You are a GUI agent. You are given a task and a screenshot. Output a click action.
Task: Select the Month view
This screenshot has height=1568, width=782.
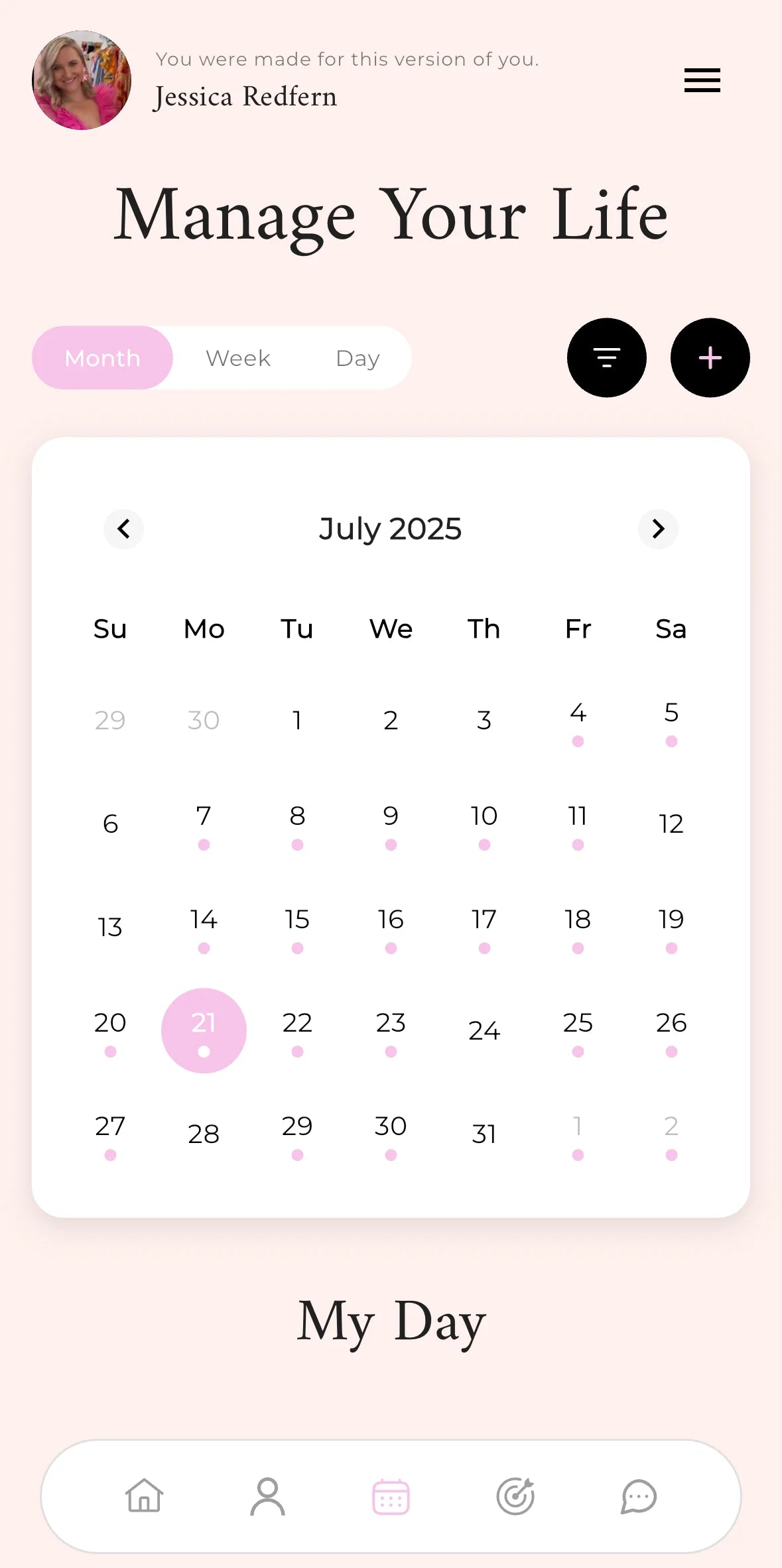102,358
